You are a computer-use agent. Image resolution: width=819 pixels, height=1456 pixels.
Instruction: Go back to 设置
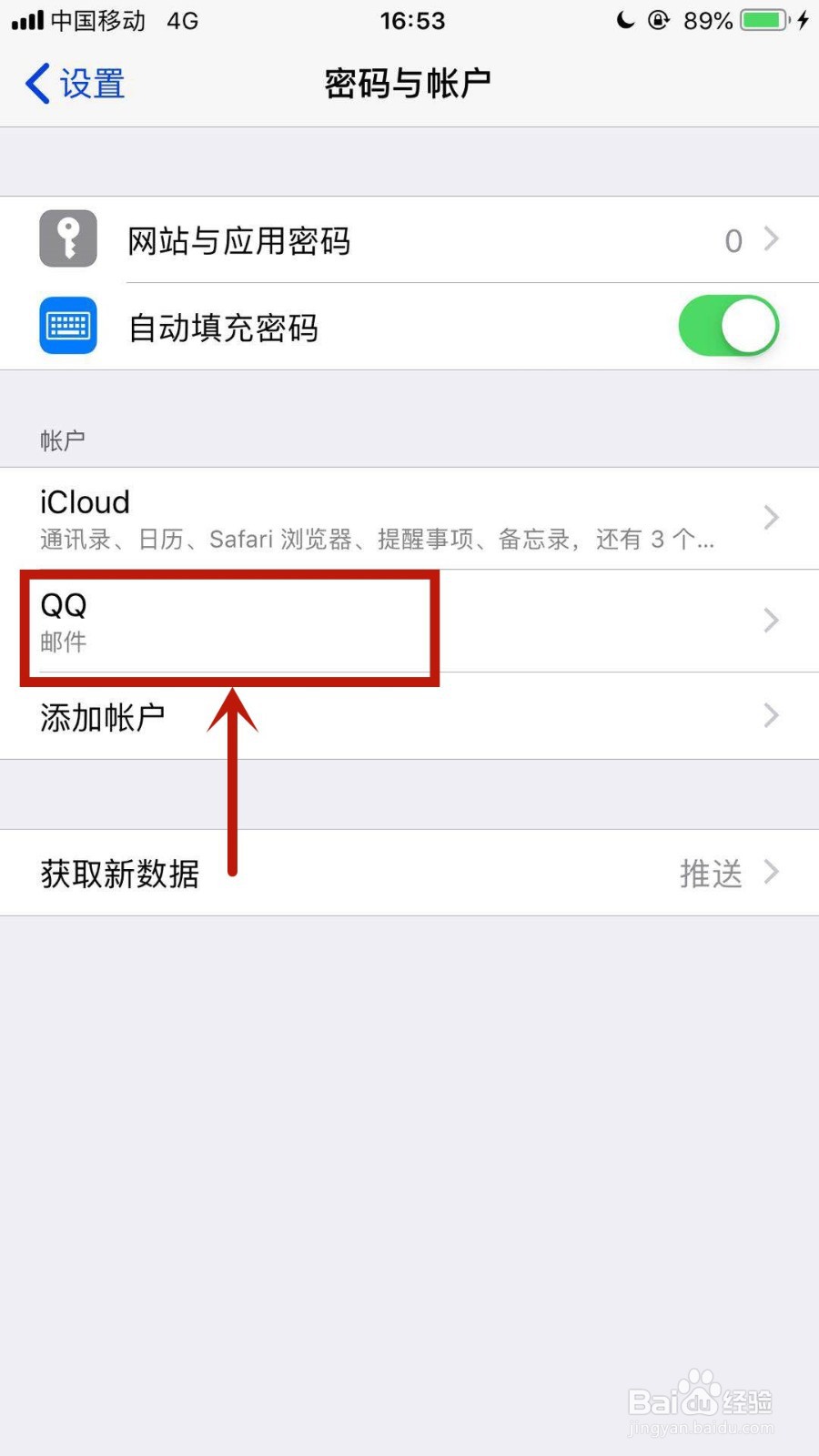tap(75, 84)
